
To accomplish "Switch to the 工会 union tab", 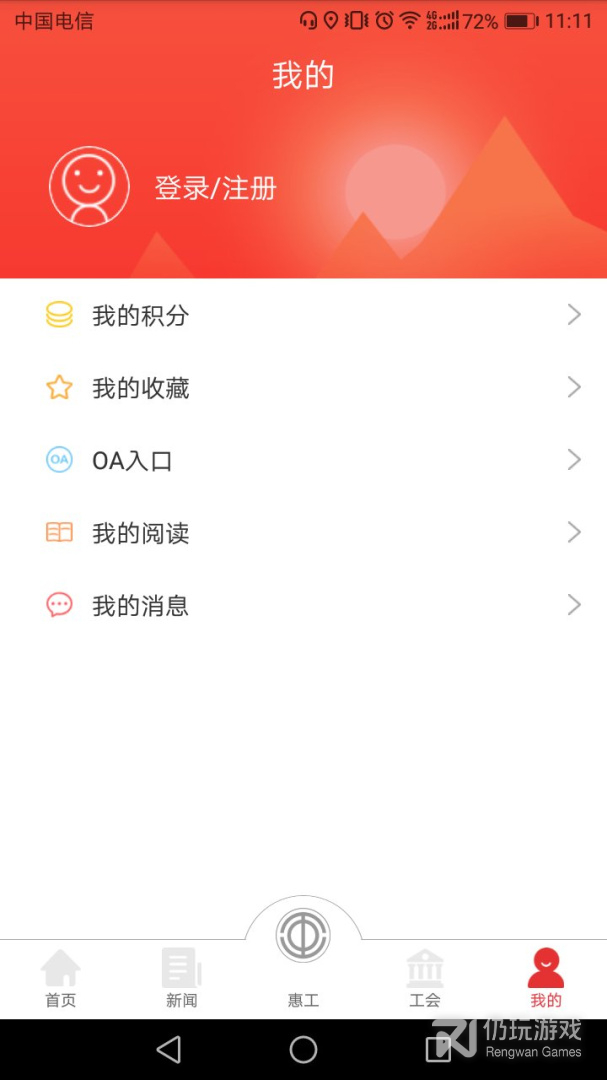I will (425, 979).
